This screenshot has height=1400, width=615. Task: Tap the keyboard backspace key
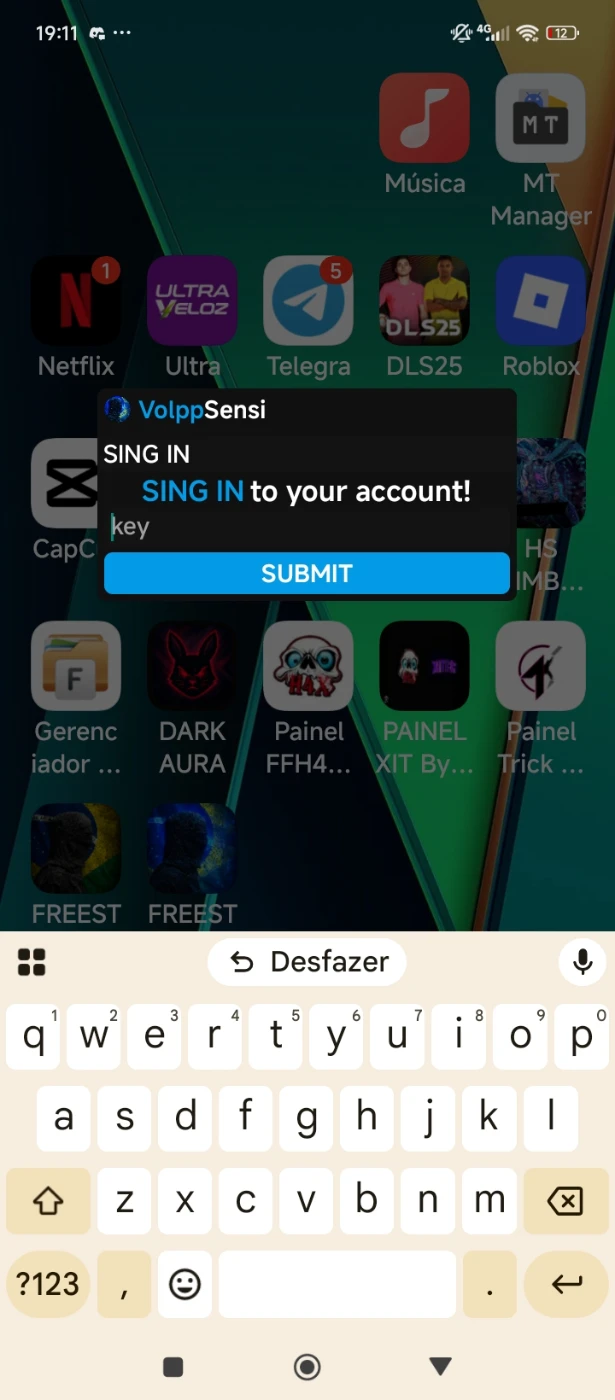point(565,1200)
